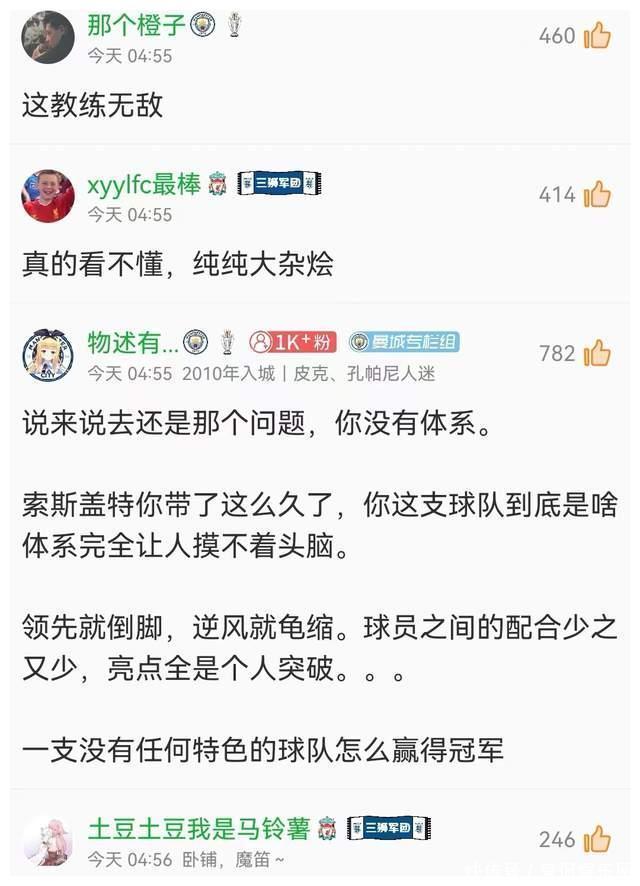Viewport: 640px width, 886px height.
Task: Open 土豆土豆我是马铃薯's profile avatar
Action: [47, 840]
